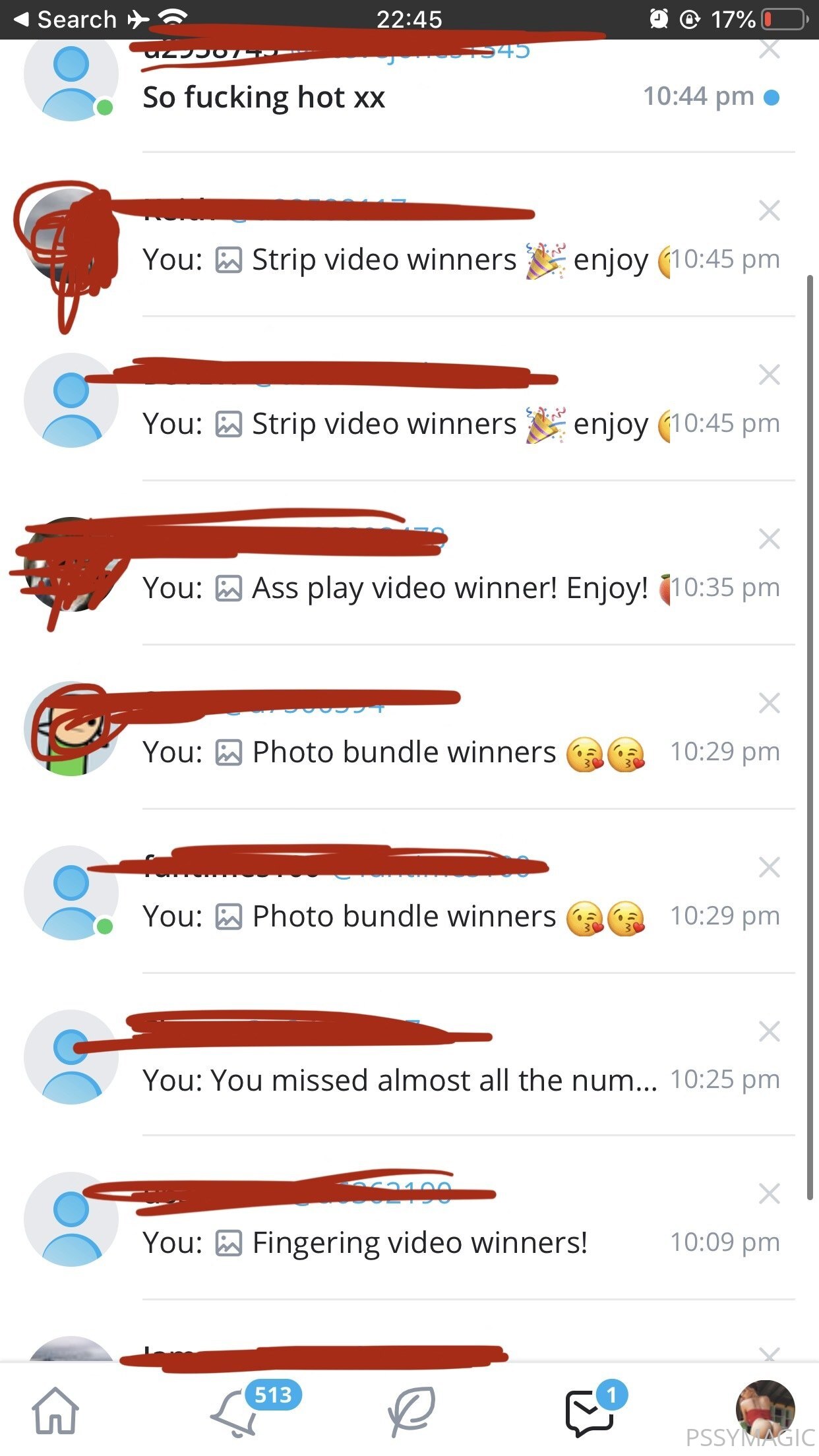
Task: Open the 'Ass play video winner' conversation
Action: click(409, 563)
